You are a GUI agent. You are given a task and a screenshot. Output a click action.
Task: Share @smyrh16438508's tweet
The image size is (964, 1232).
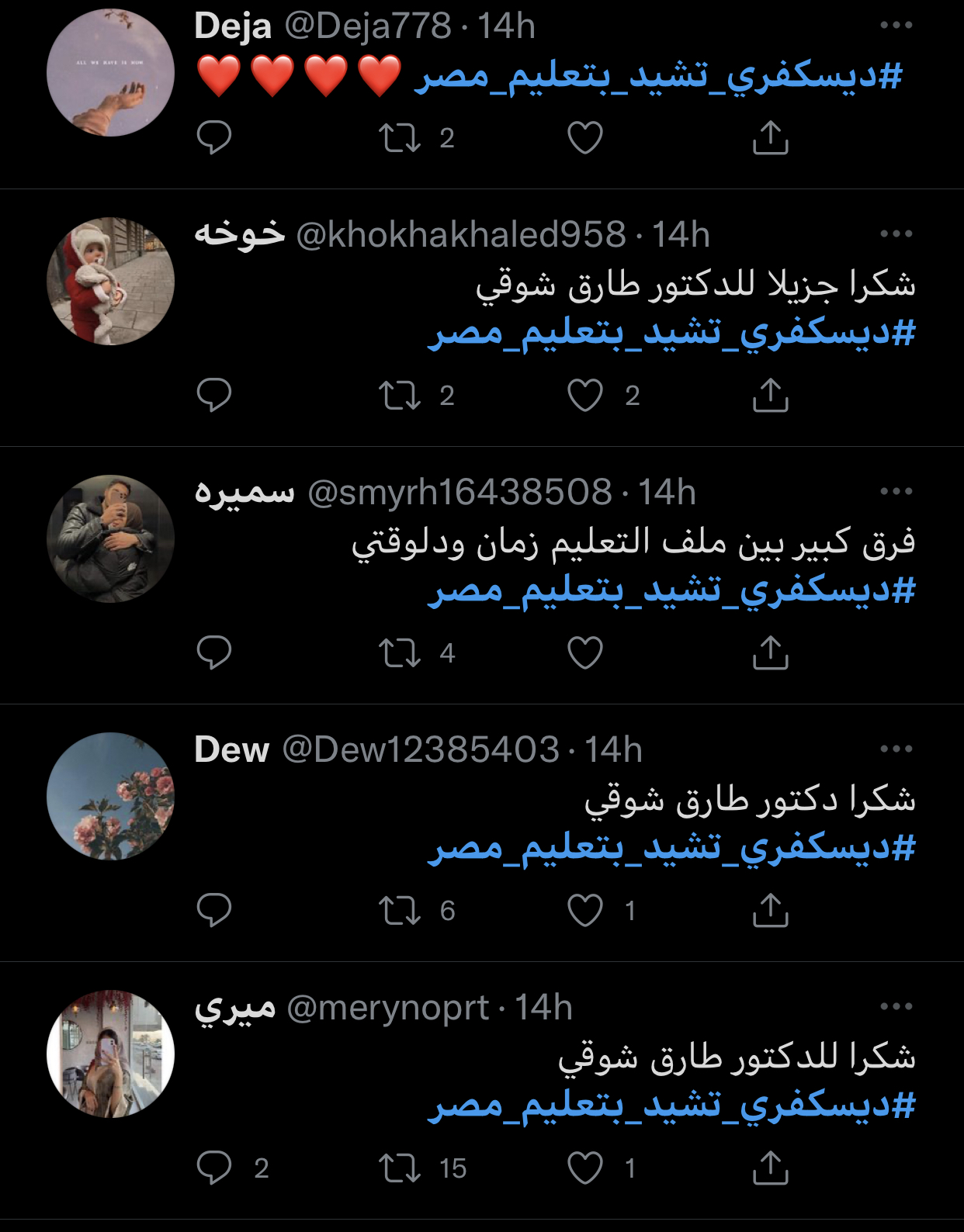coord(770,653)
